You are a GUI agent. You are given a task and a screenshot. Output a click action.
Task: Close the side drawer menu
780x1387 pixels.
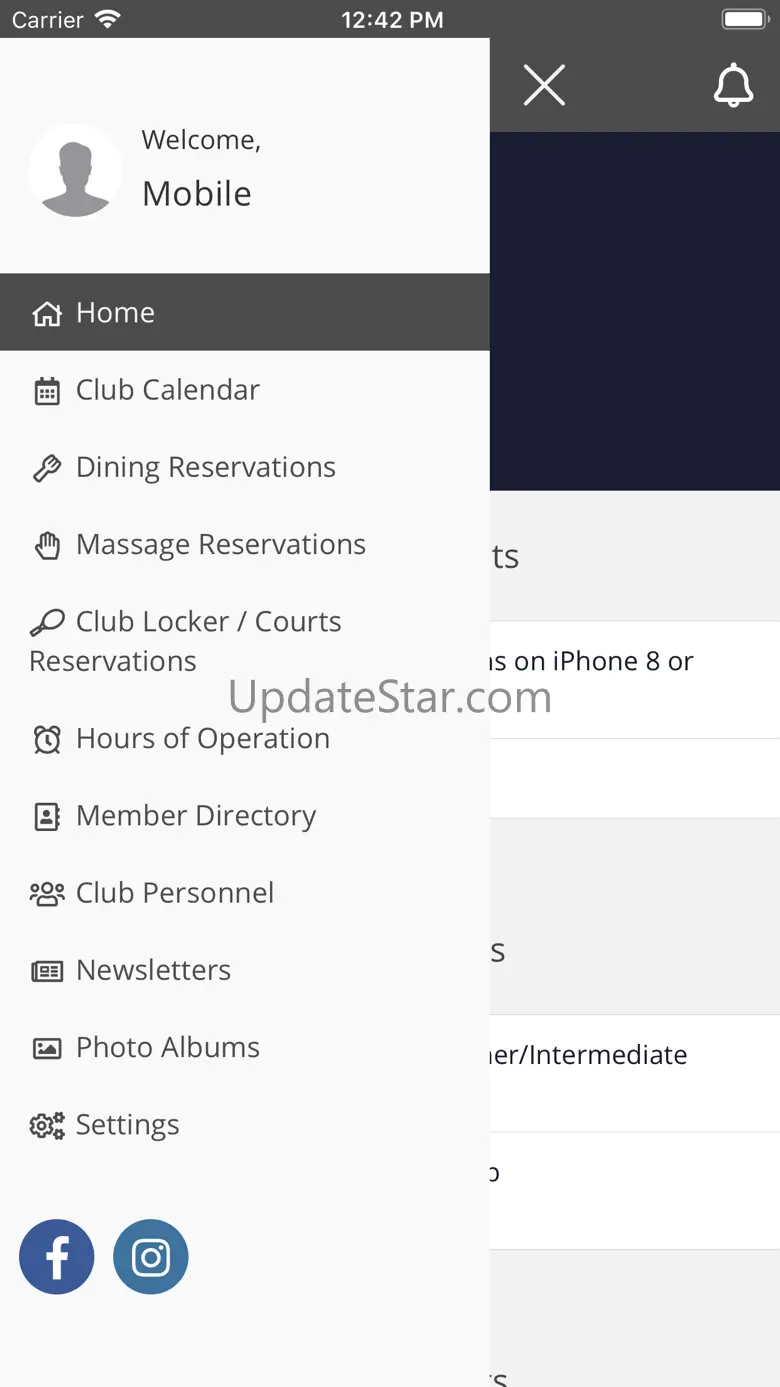click(x=544, y=85)
